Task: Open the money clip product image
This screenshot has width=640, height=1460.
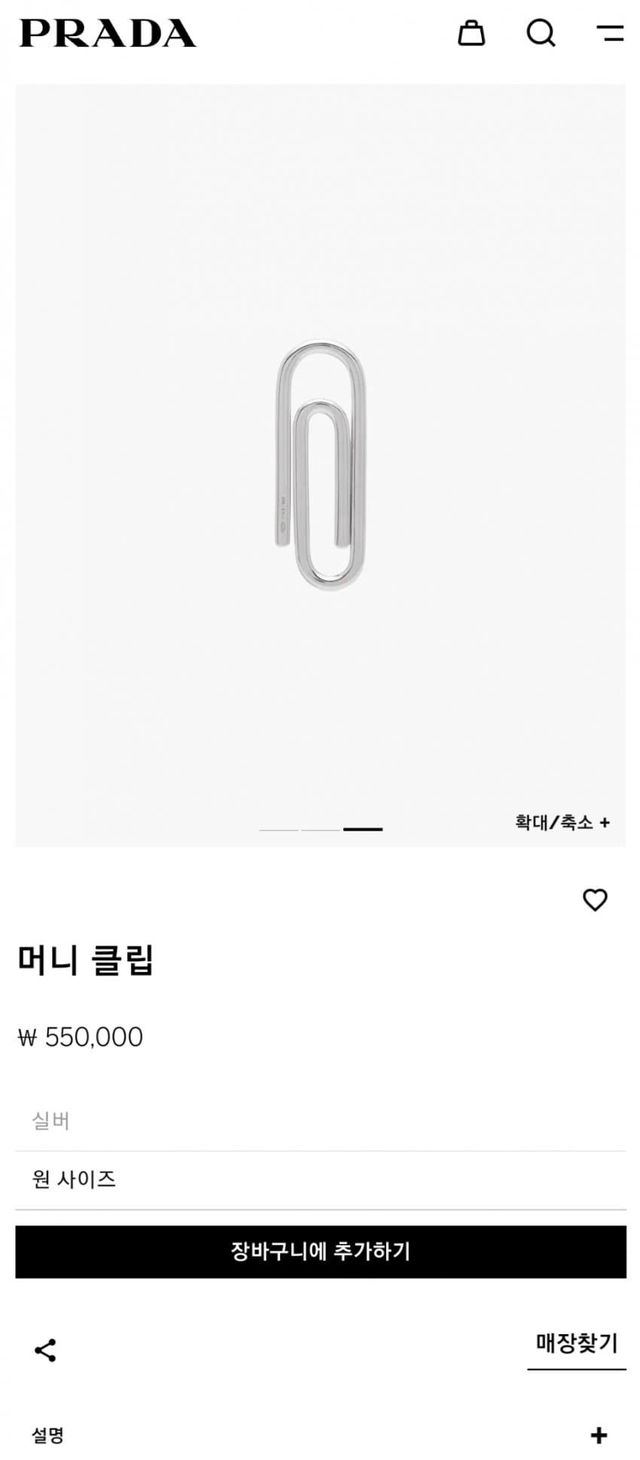Action: 320,465
